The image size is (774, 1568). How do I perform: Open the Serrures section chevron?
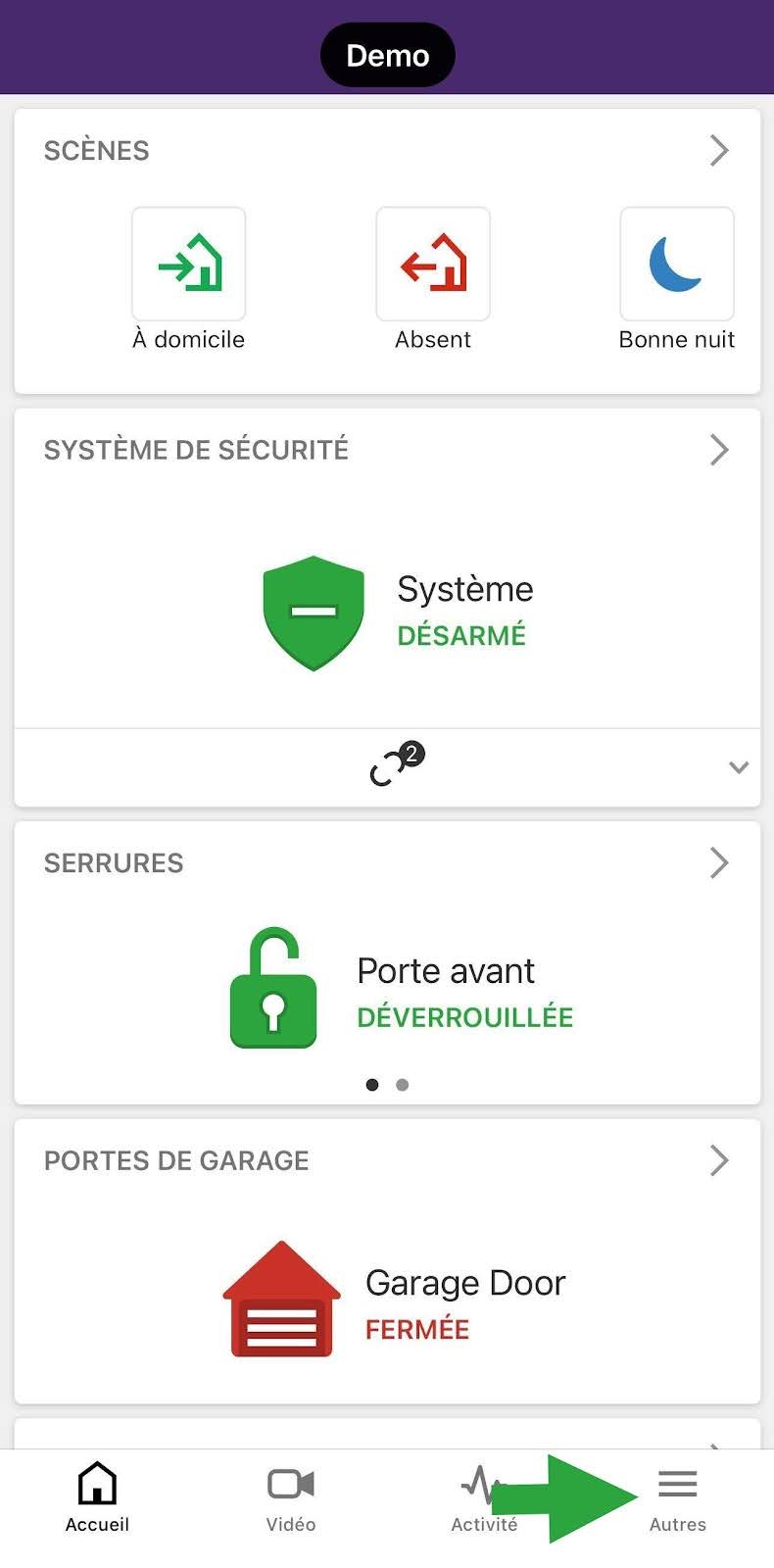coord(719,863)
